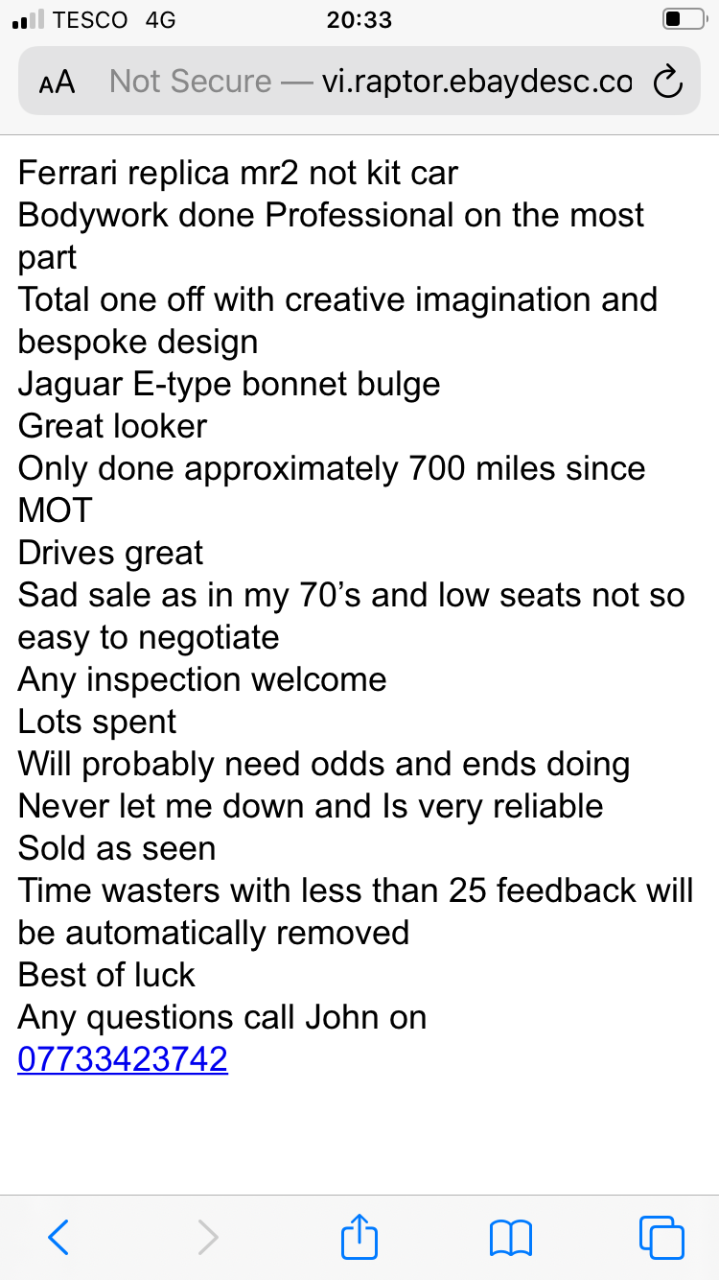Open the bookmarks book icon
This screenshot has height=1280, width=719.
point(511,1239)
